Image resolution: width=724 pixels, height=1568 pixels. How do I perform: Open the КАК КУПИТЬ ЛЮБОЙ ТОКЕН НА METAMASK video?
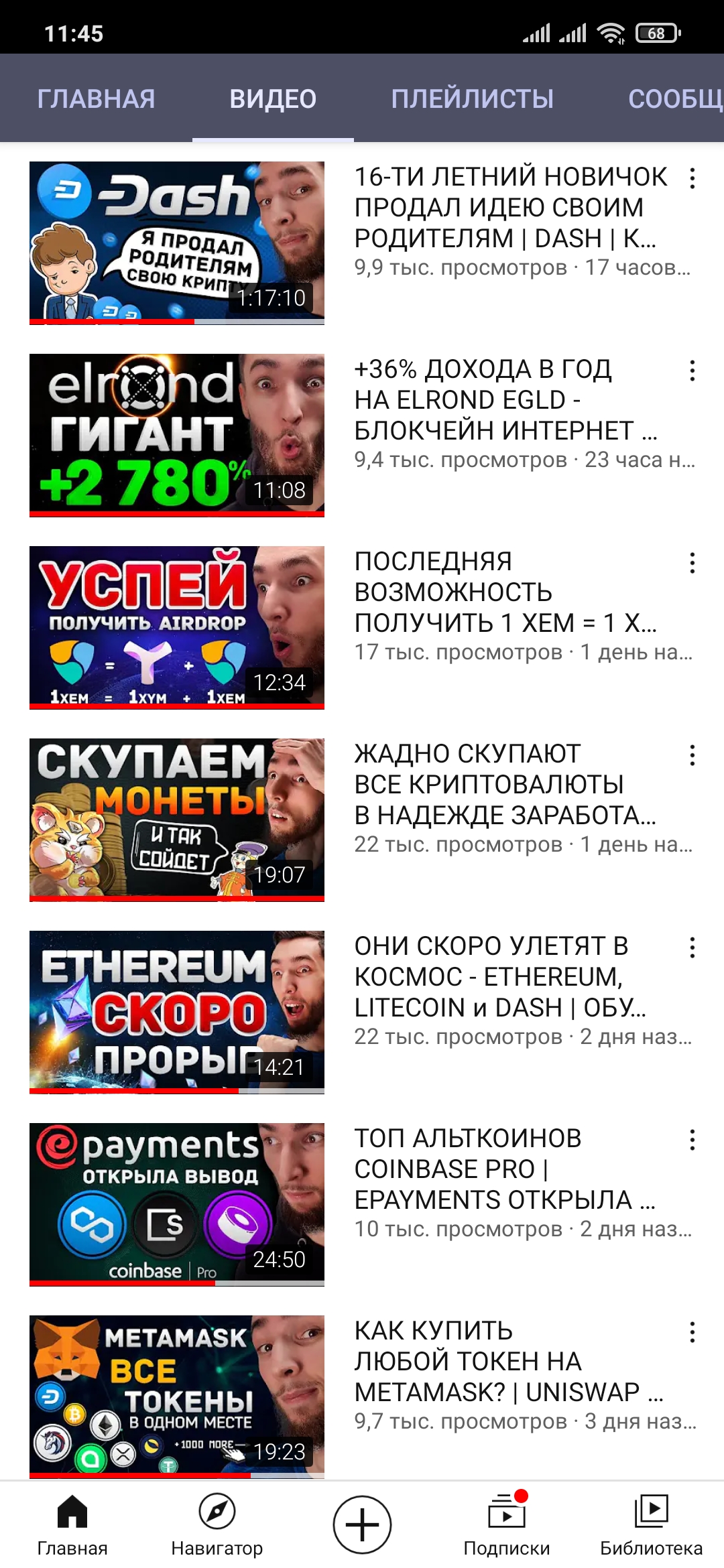(177, 1396)
